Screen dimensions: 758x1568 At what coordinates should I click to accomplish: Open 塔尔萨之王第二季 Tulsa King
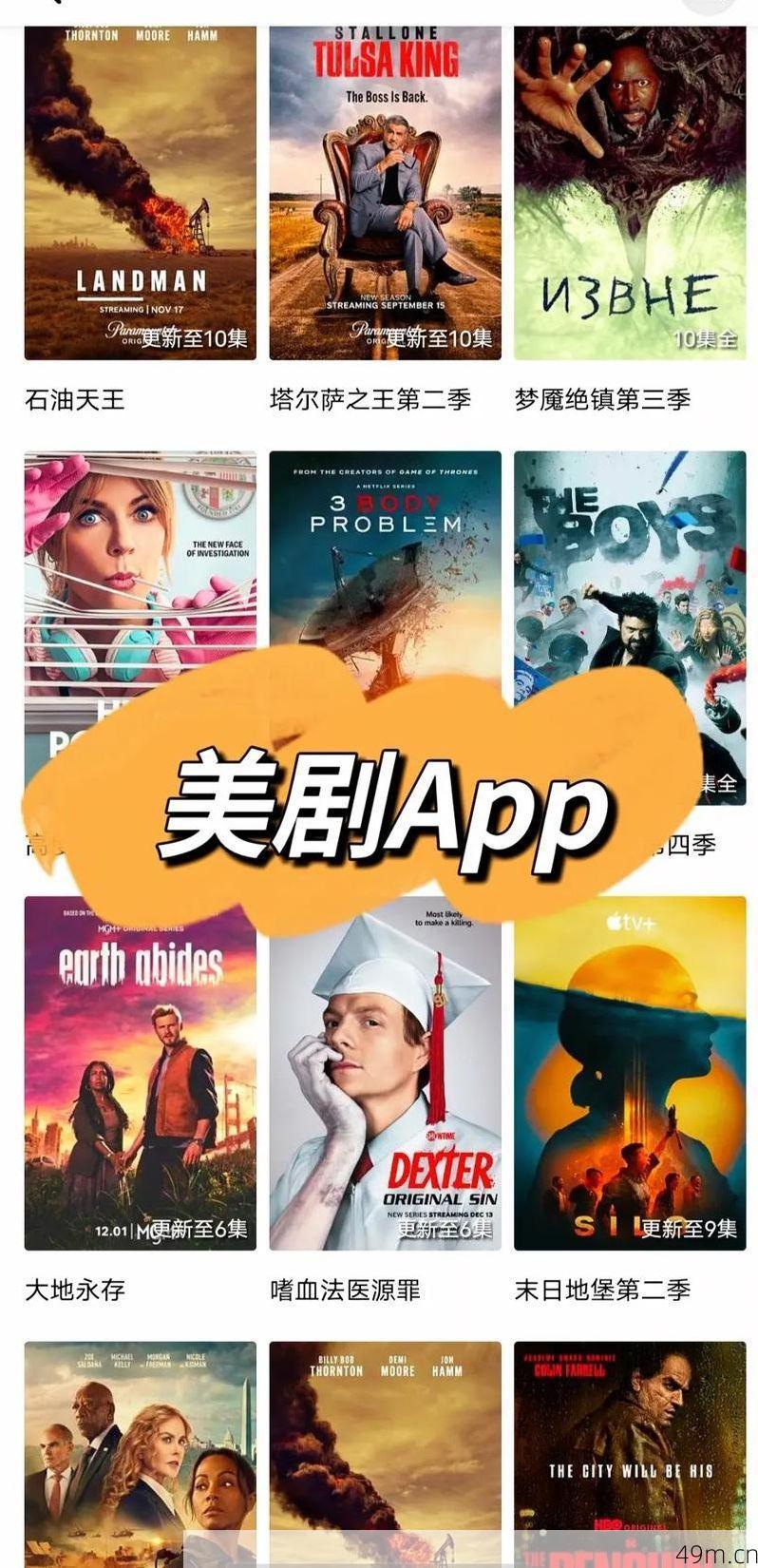(x=385, y=195)
